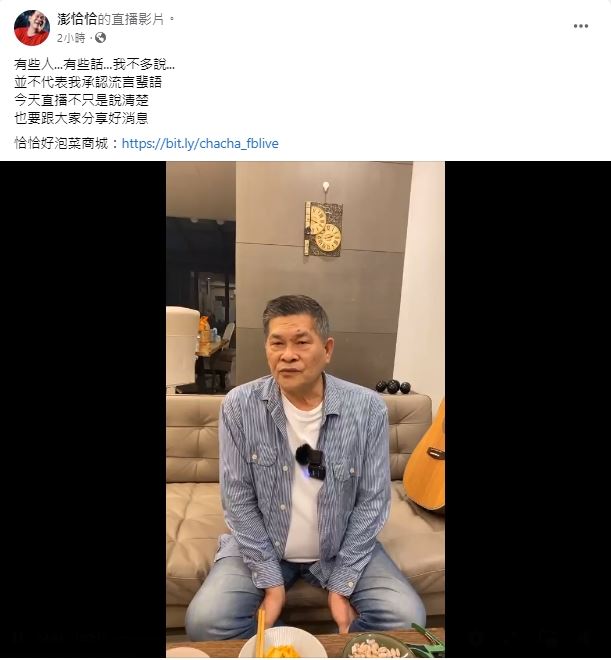Open the 澎恰恰 page name link

pos(77,18)
